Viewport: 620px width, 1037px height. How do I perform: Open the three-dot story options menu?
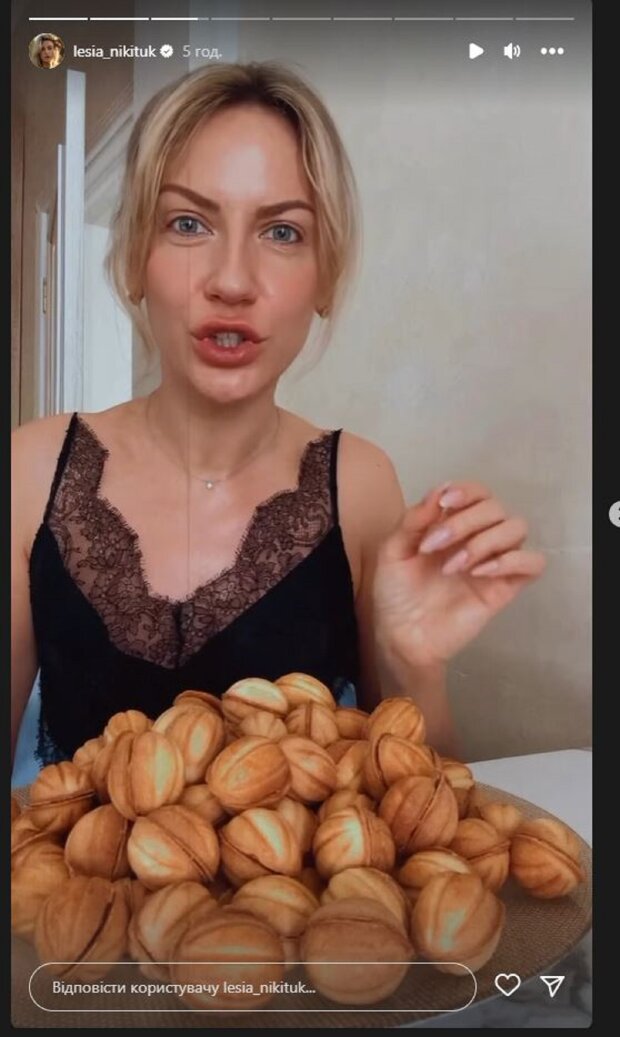552,51
